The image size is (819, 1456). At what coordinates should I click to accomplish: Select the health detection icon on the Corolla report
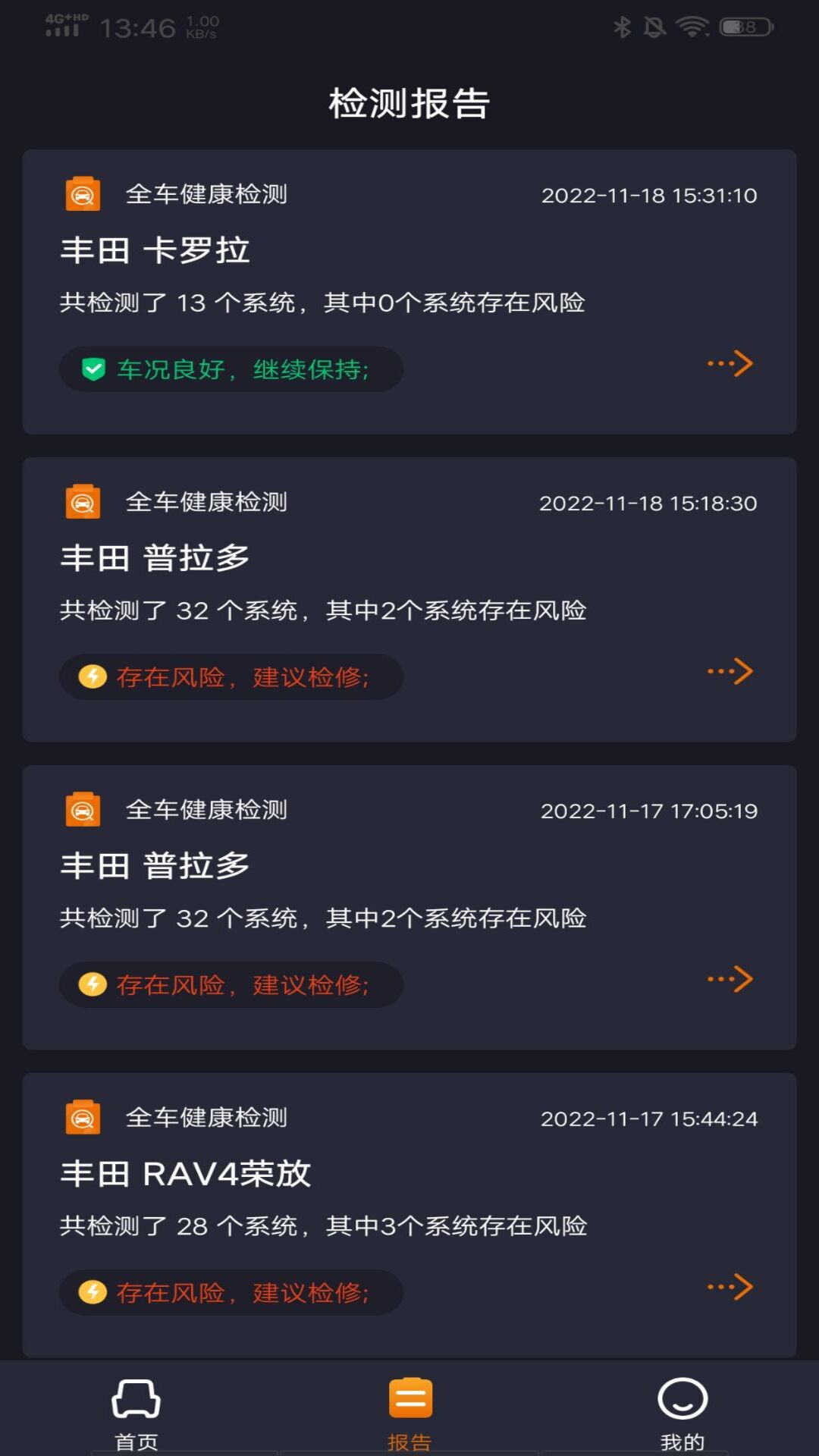pos(82,194)
